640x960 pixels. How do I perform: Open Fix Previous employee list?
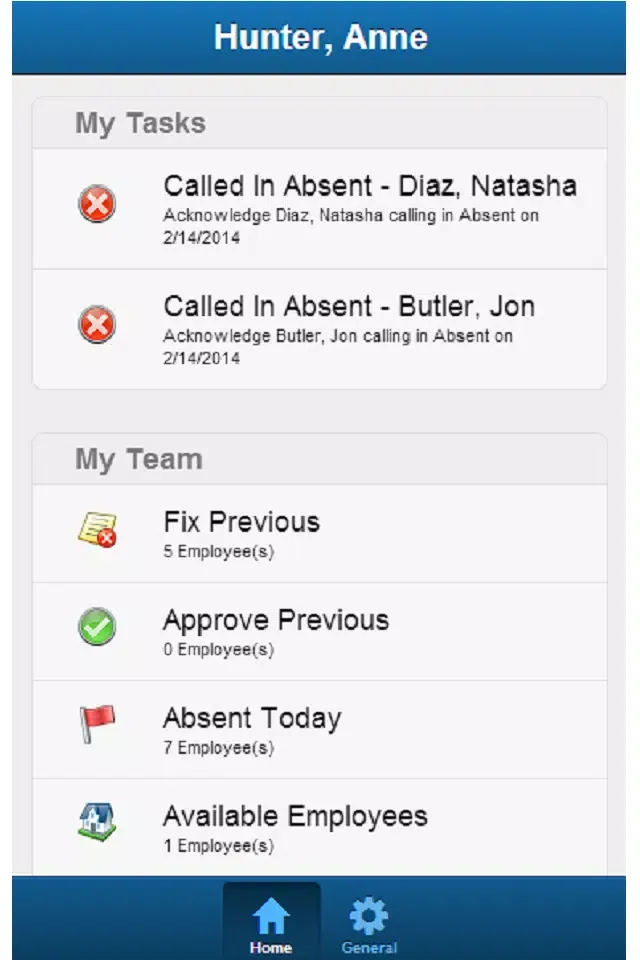pos(320,534)
